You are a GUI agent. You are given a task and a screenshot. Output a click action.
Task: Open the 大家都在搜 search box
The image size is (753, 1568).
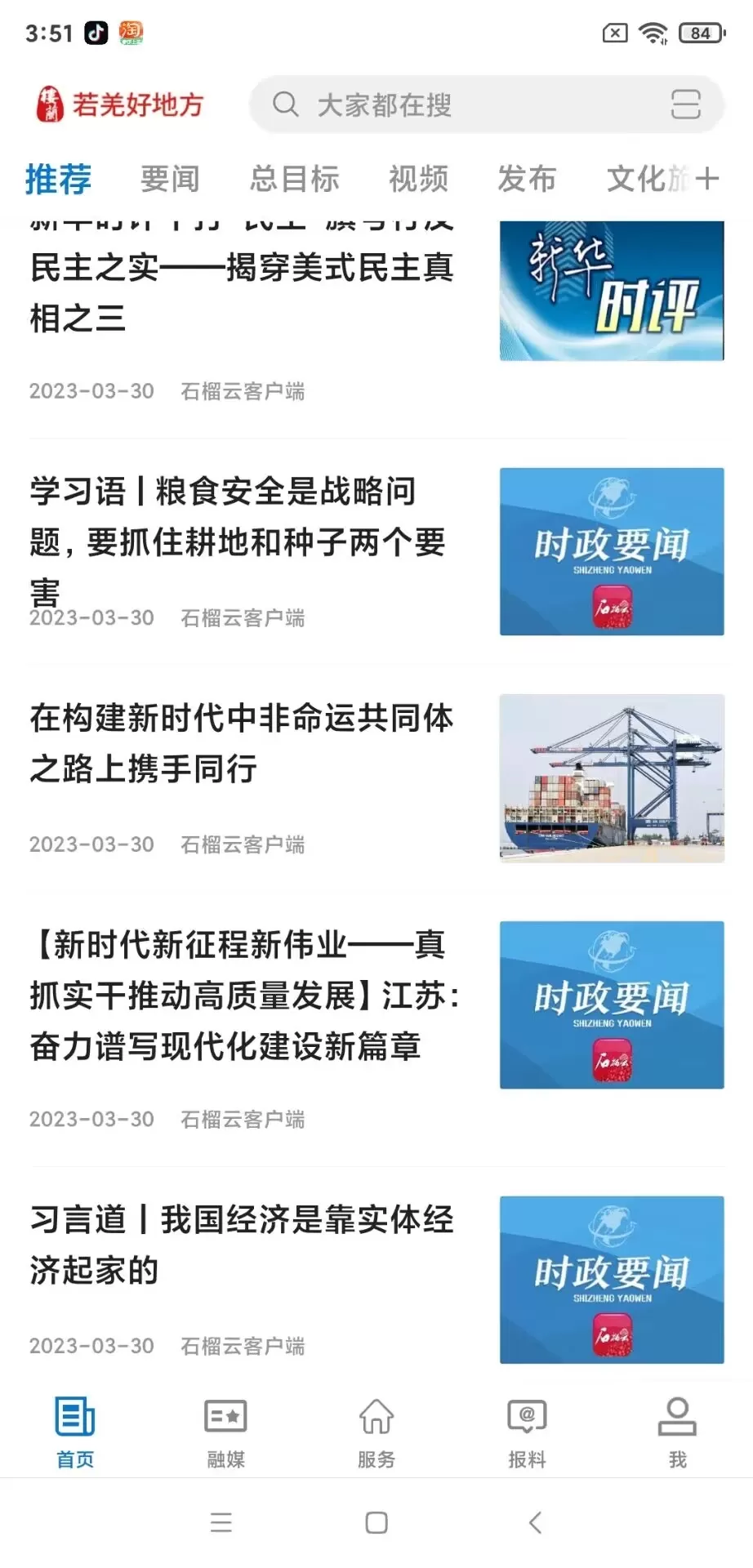click(x=457, y=105)
